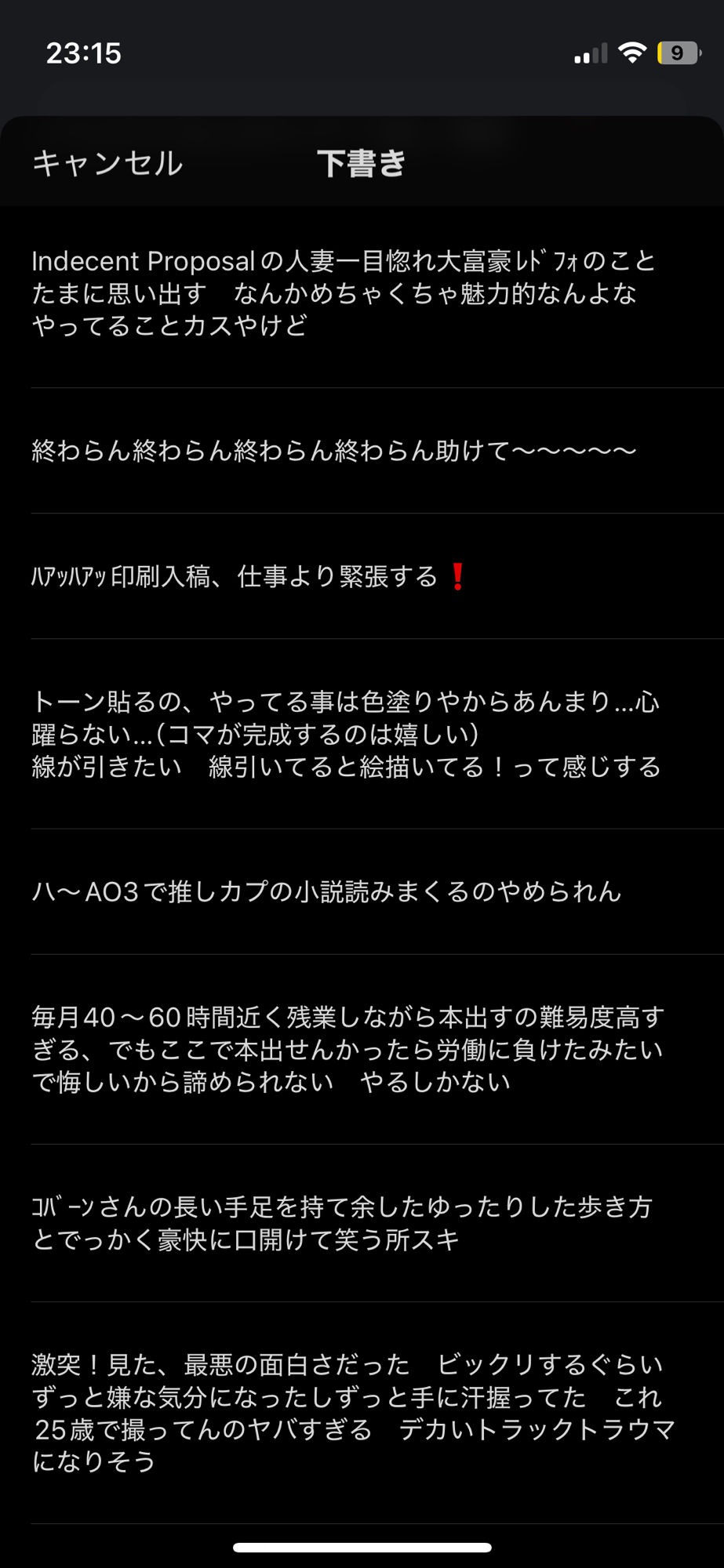724x1568 pixels.
Task: Open the 終わらん助けて draft
Action: click(334, 451)
